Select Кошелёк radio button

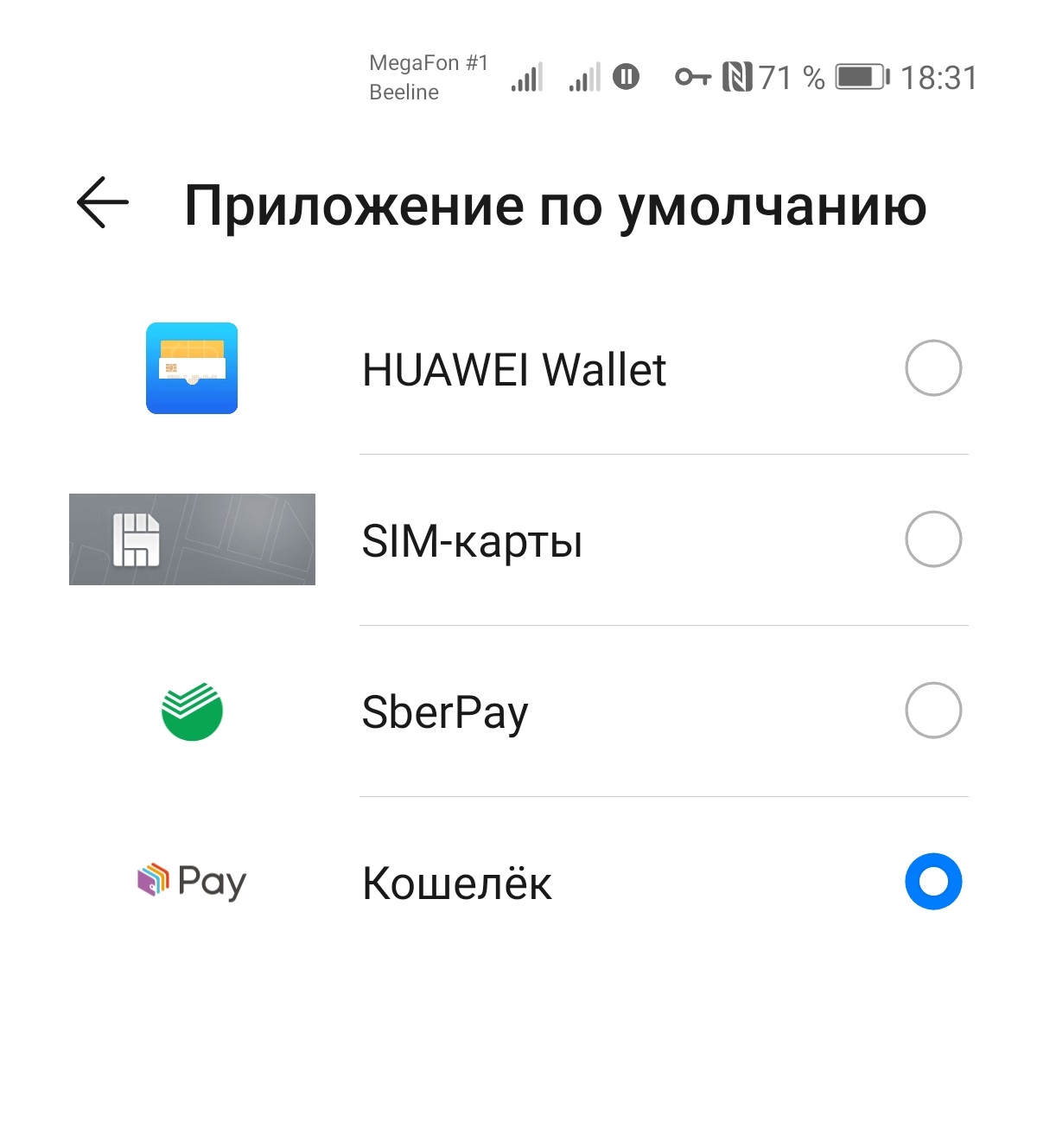pyautogui.click(x=932, y=882)
